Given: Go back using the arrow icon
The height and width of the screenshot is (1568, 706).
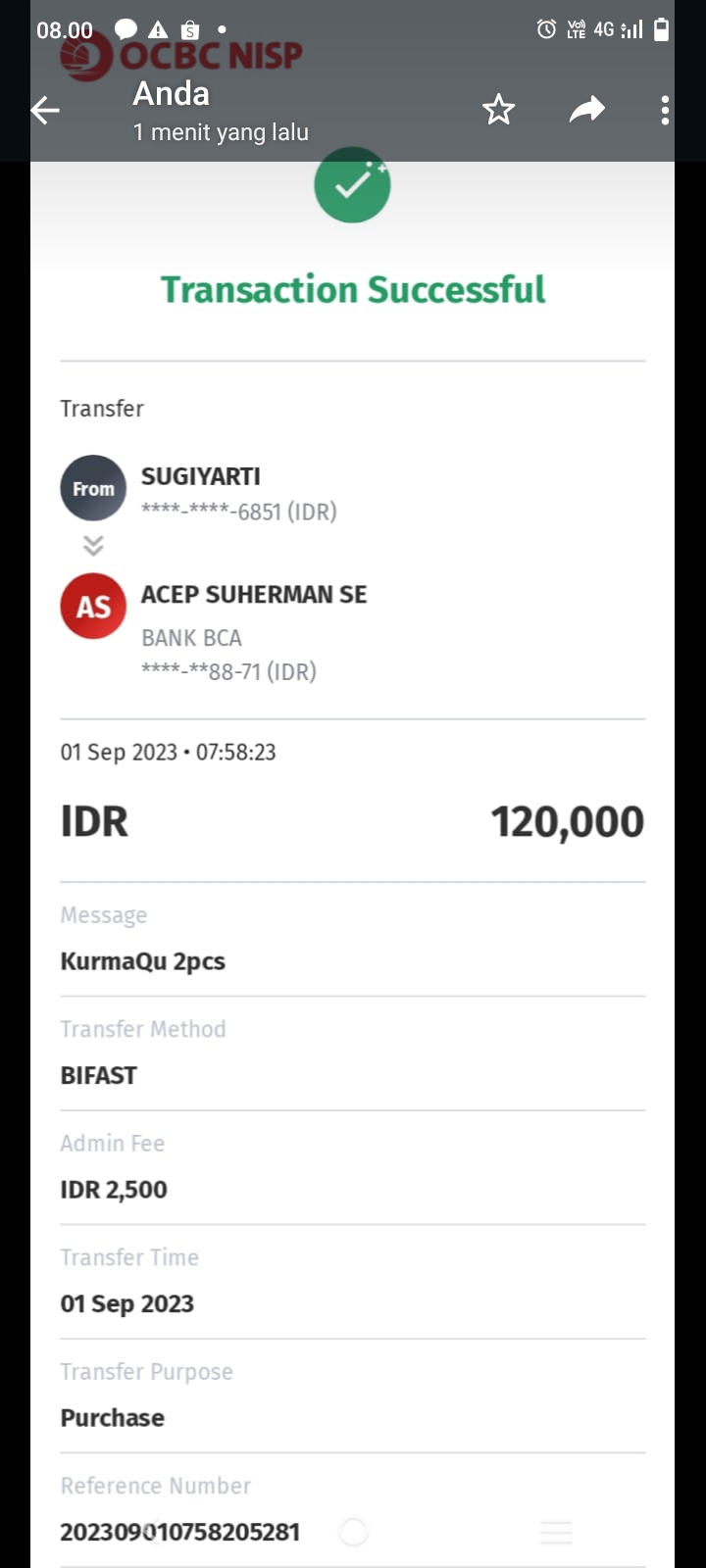Looking at the screenshot, I should tap(45, 110).
